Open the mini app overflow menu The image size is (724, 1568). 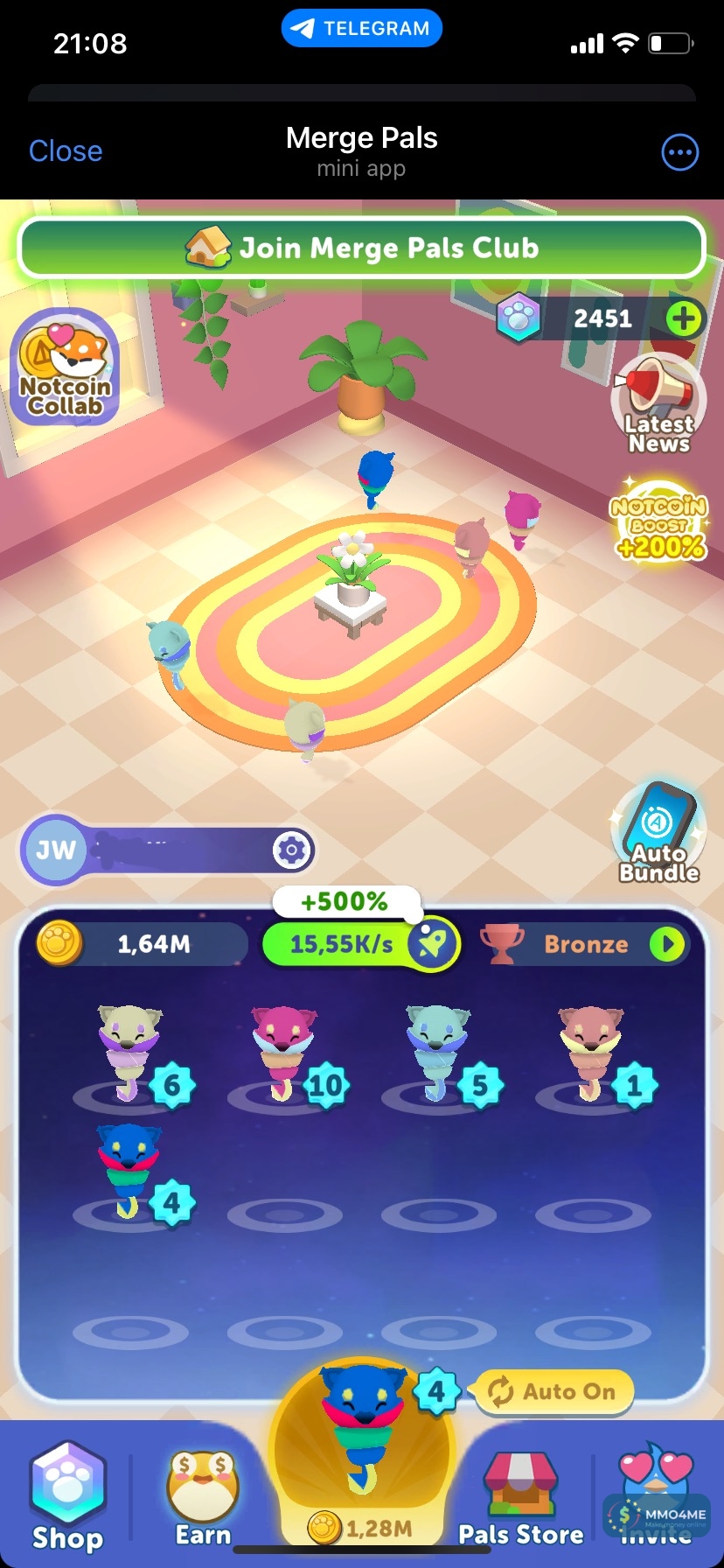click(679, 153)
